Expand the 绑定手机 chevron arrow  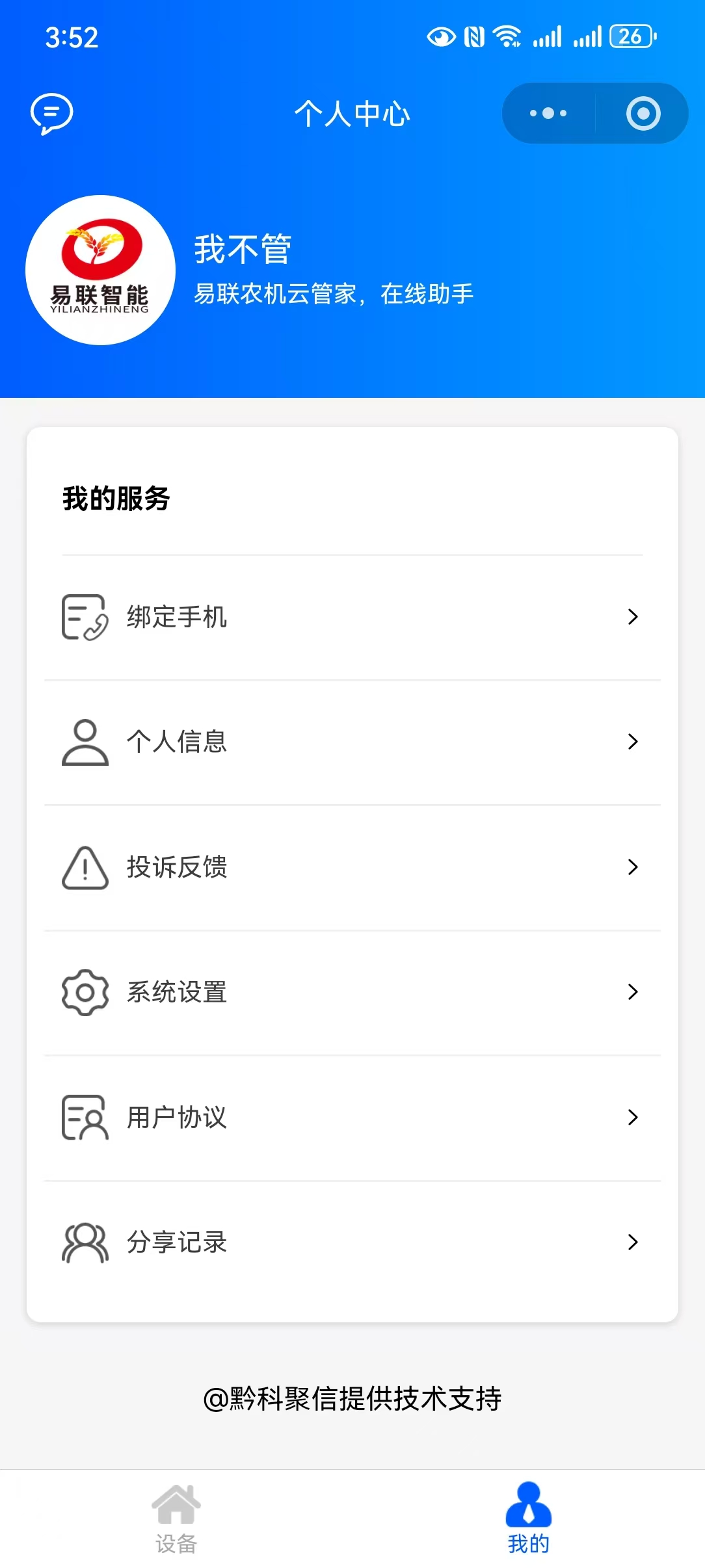click(x=633, y=617)
